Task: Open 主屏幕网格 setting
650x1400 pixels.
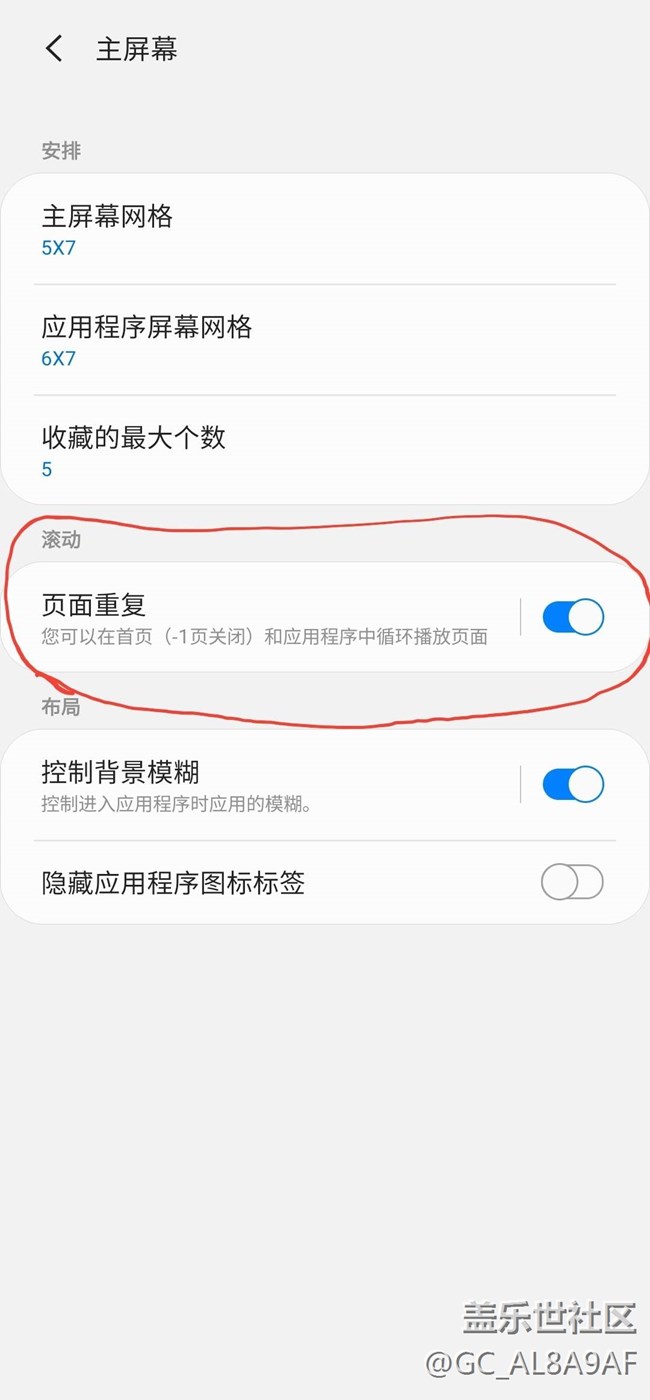Action: 325,230
